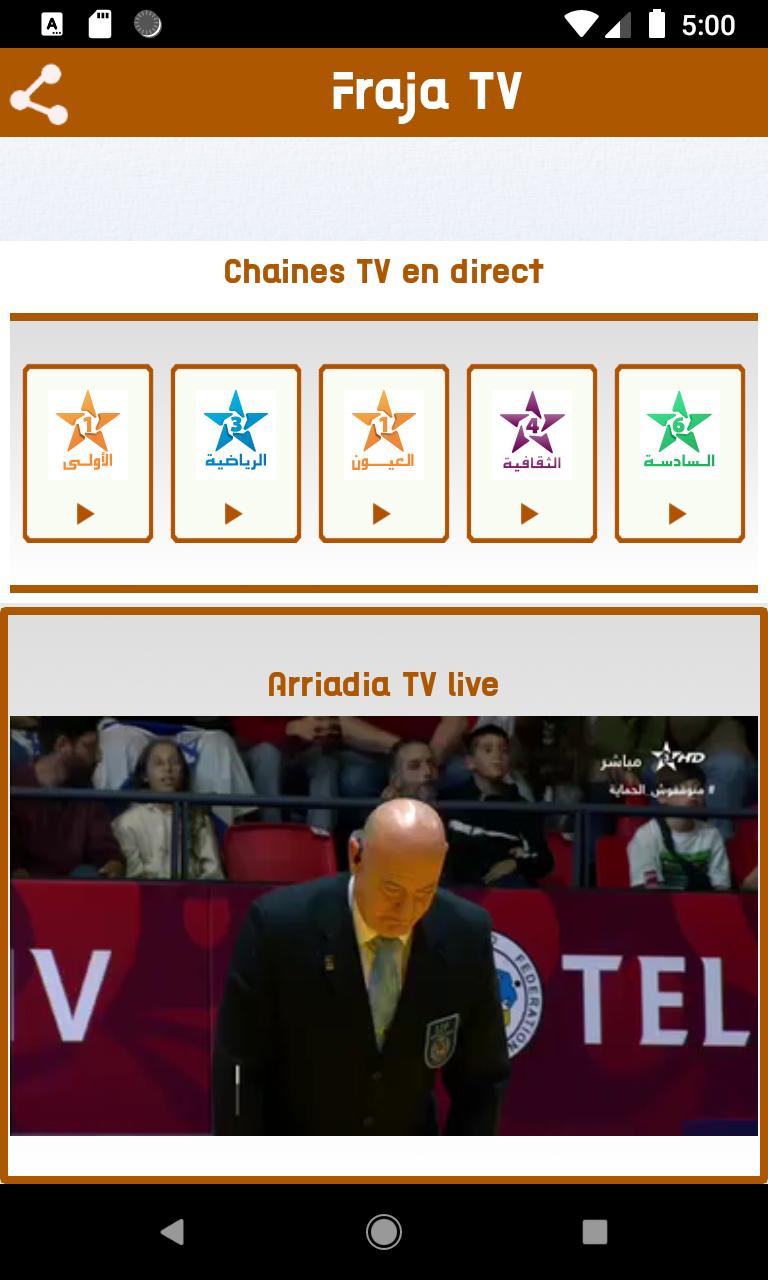768x1280 pixels.
Task: Start the Assadissa channel 6 stream
Action: pos(680,453)
